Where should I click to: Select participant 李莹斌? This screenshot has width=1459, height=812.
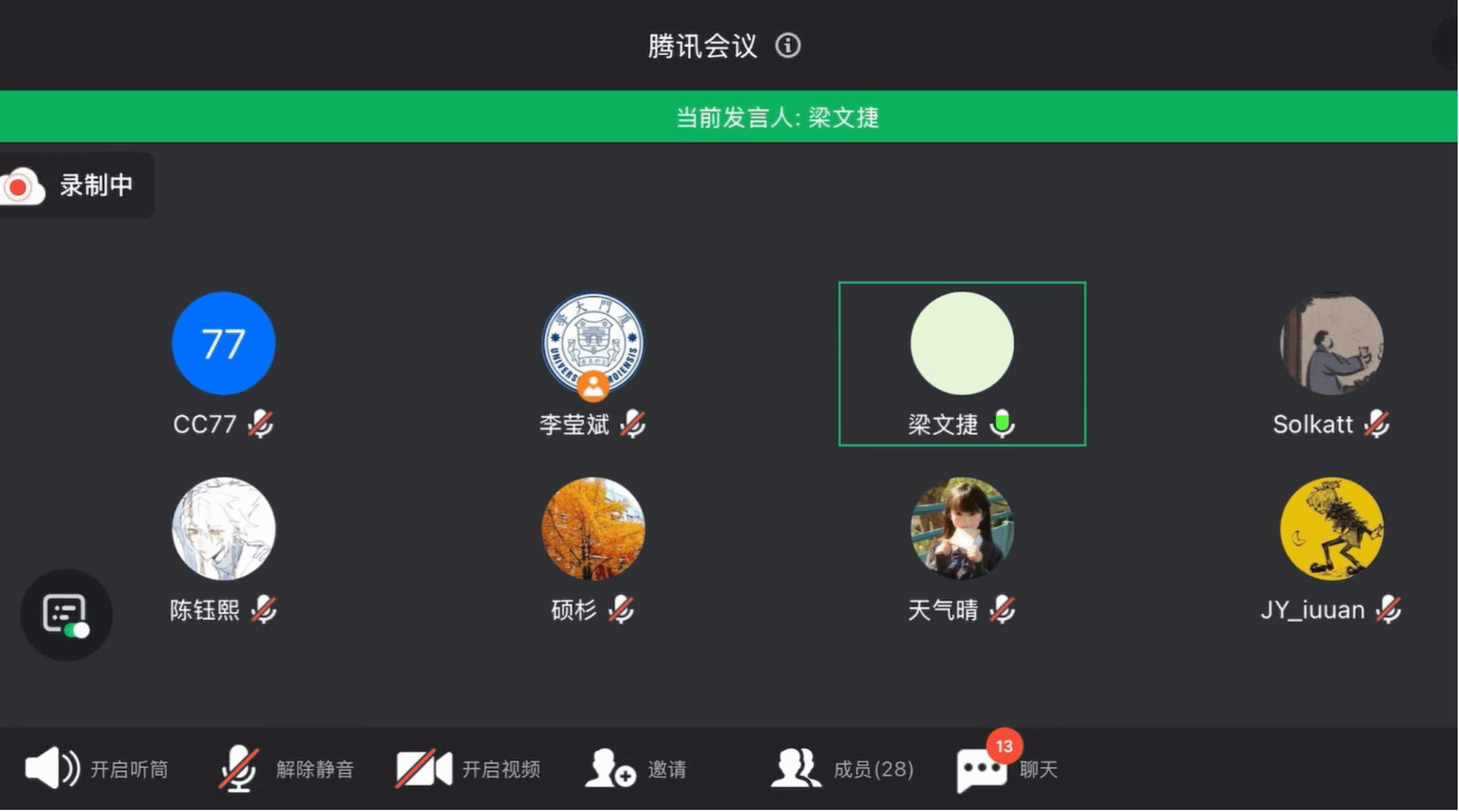coord(593,344)
